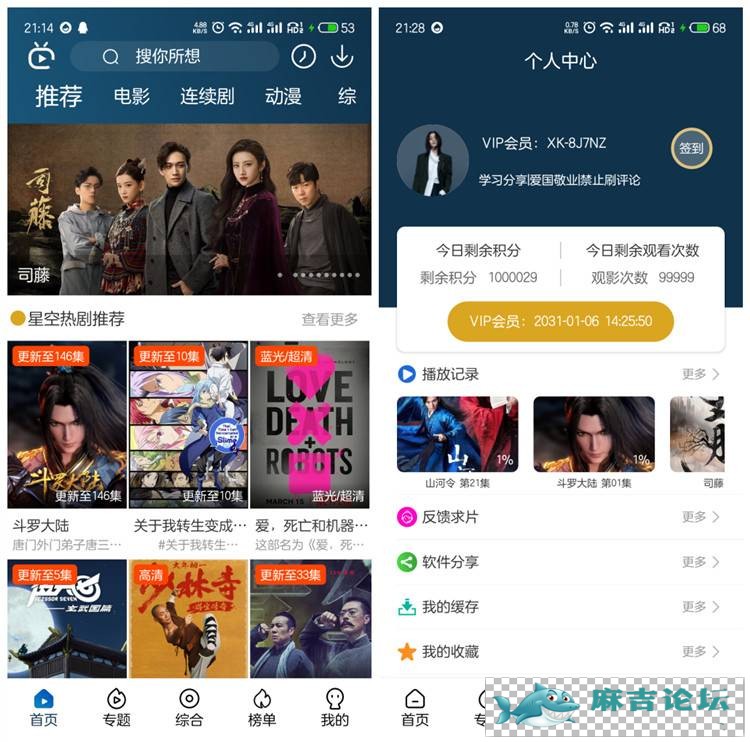Tap the 签到 check-in button
The height and width of the screenshot is (742, 750).
click(x=691, y=149)
